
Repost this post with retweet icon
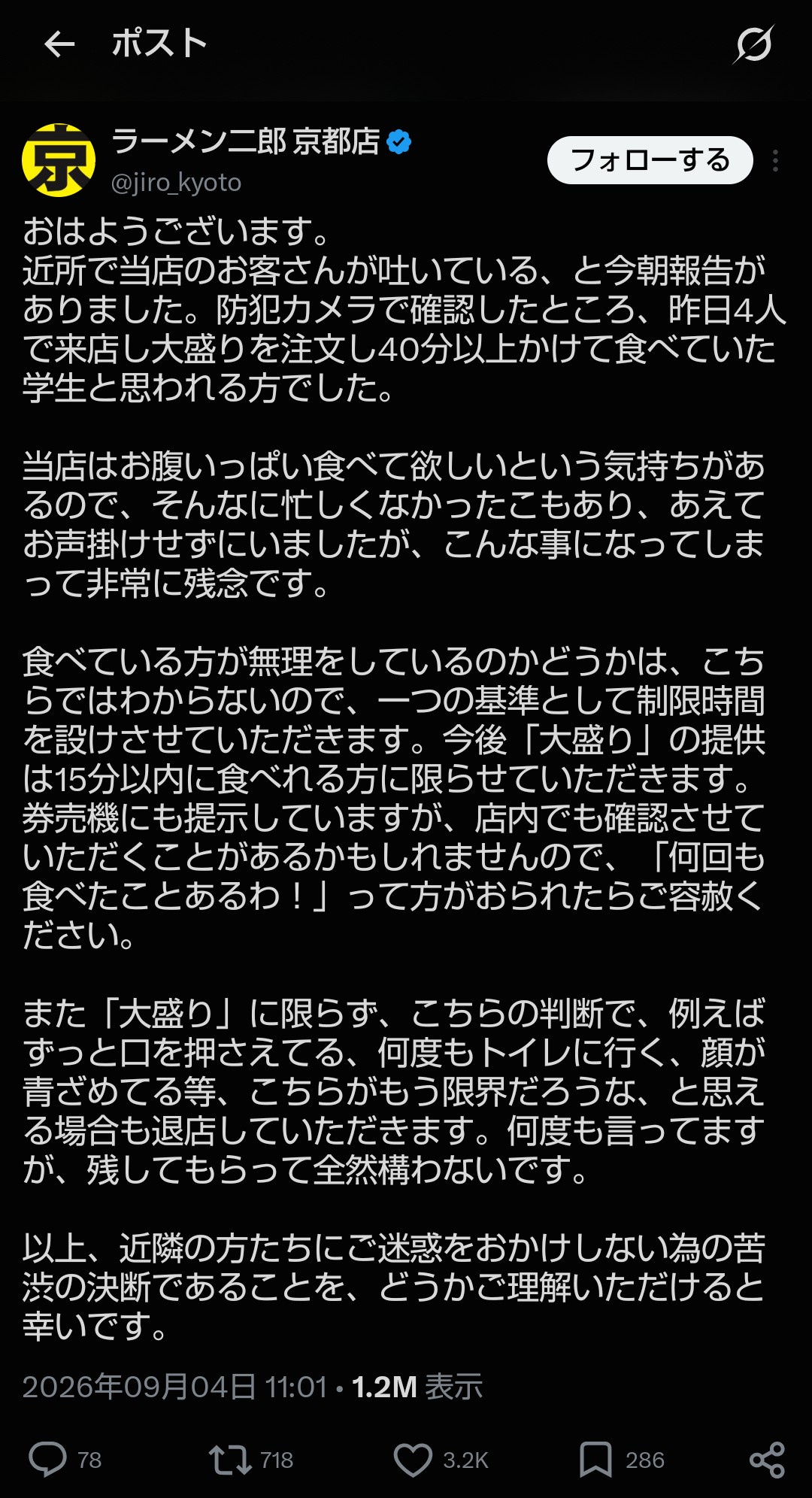tap(230, 1460)
